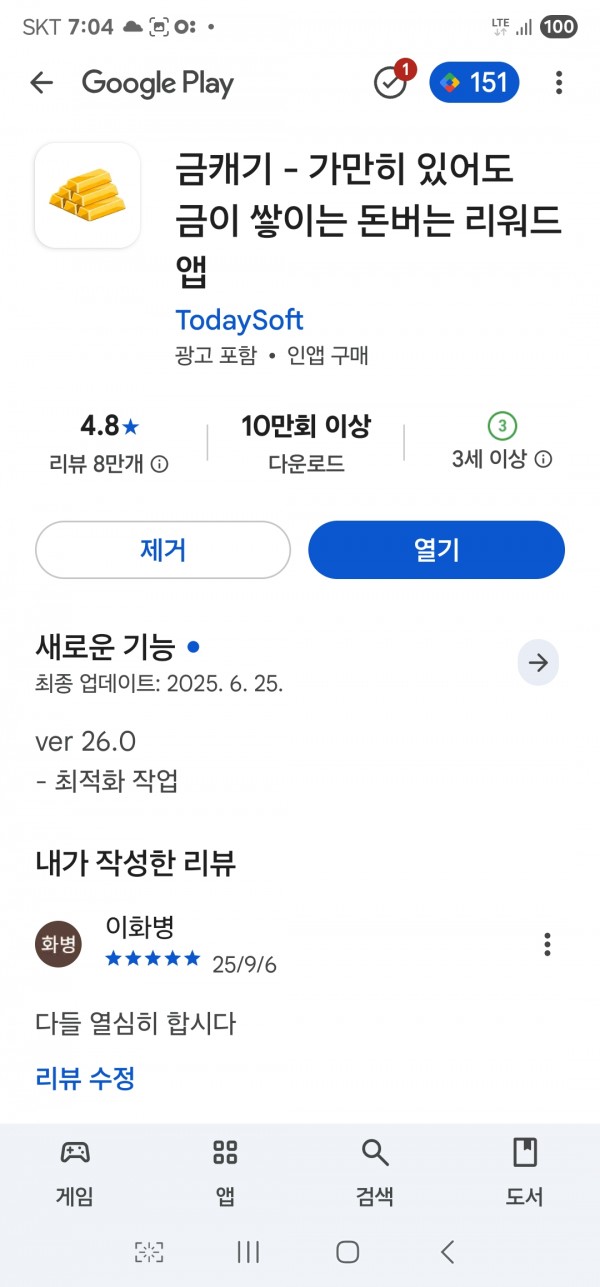This screenshot has width=600, height=1287.
Task: Switch to the 앱 tab
Action: tap(225, 1172)
